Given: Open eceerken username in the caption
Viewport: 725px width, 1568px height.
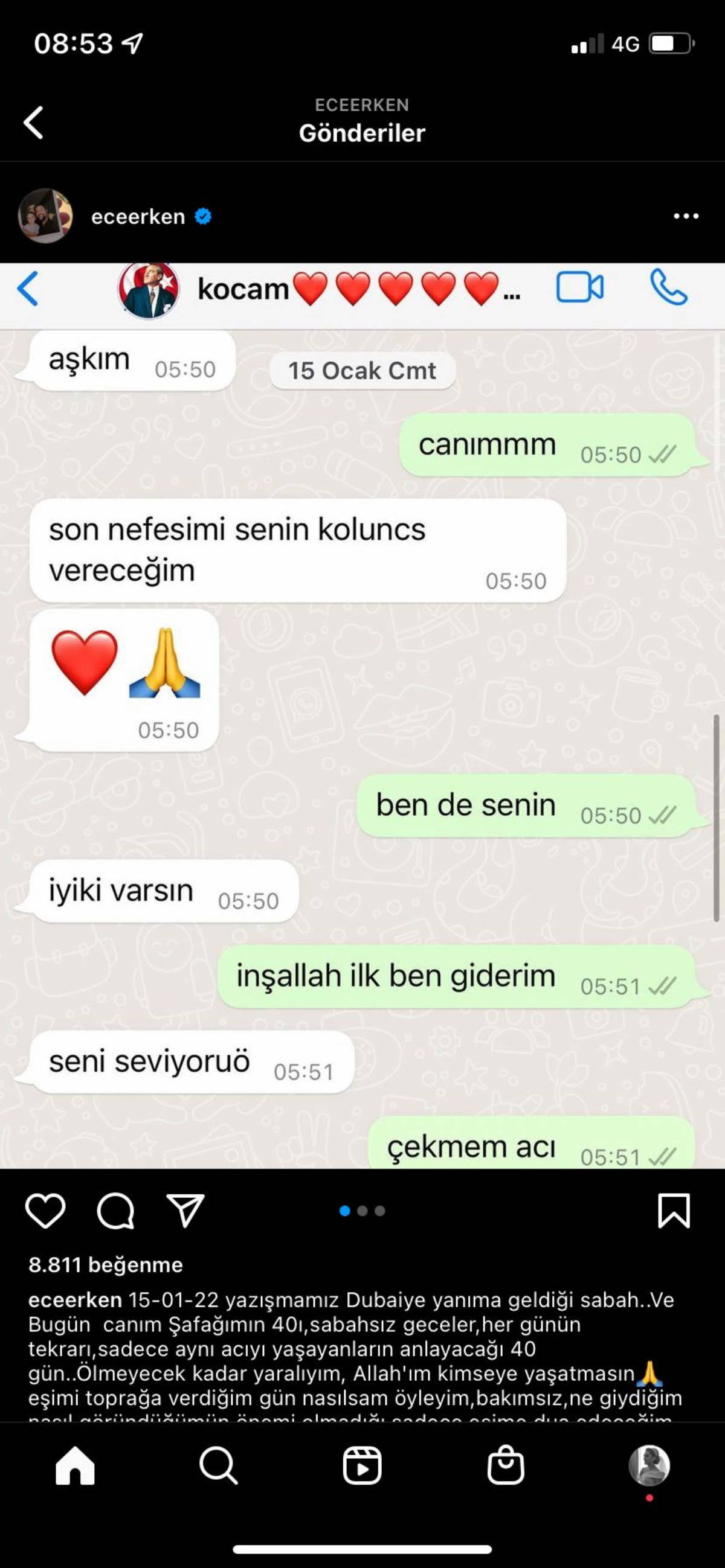Looking at the screenshot, I should 75,1299.
